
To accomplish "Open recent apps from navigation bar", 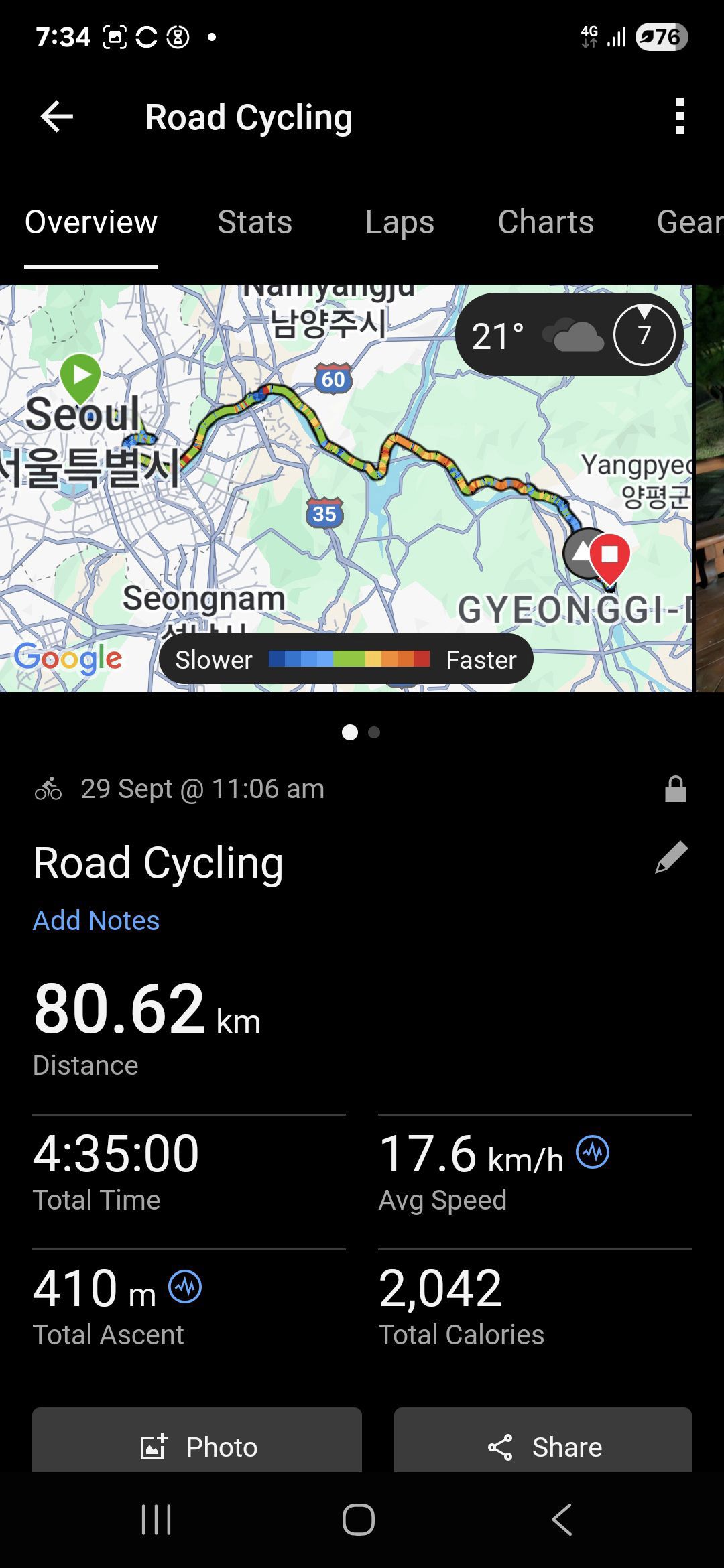I will [x=156, y=1519].
